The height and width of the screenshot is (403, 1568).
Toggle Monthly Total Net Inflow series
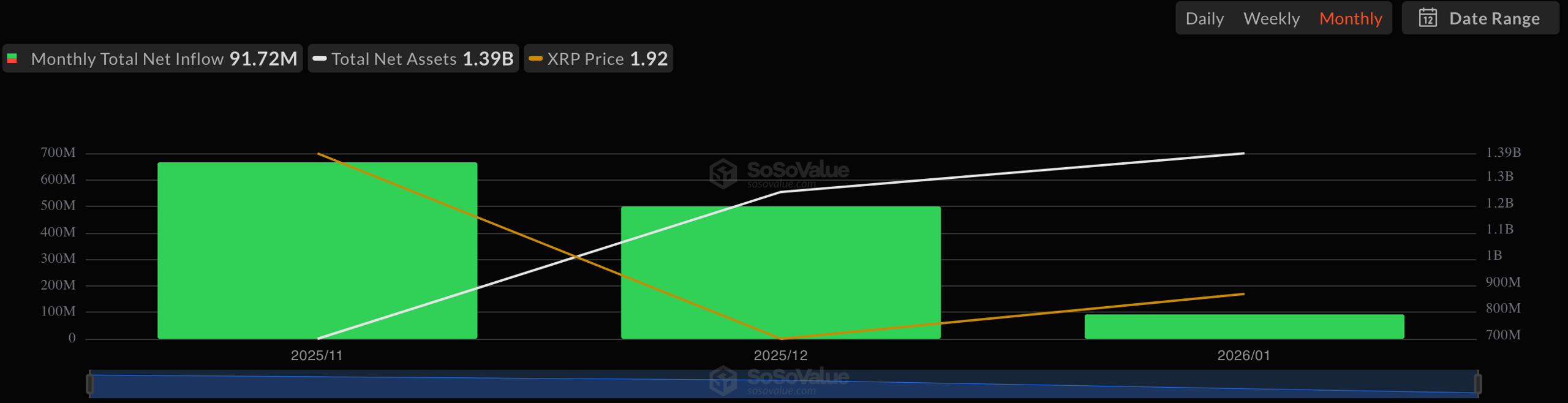[153, 59]
